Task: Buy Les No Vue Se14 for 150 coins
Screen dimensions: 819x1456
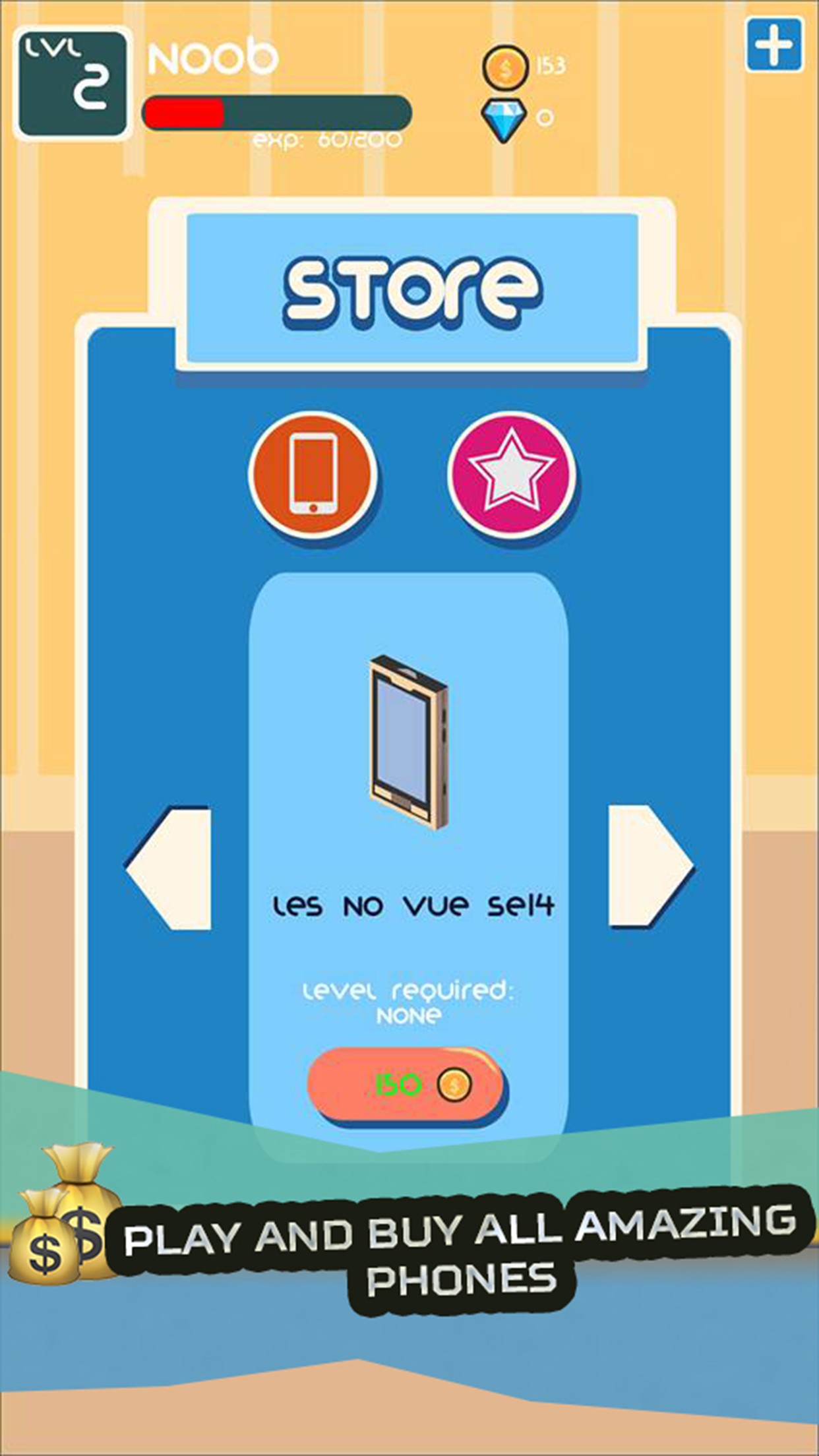Action: point(405,1085)
